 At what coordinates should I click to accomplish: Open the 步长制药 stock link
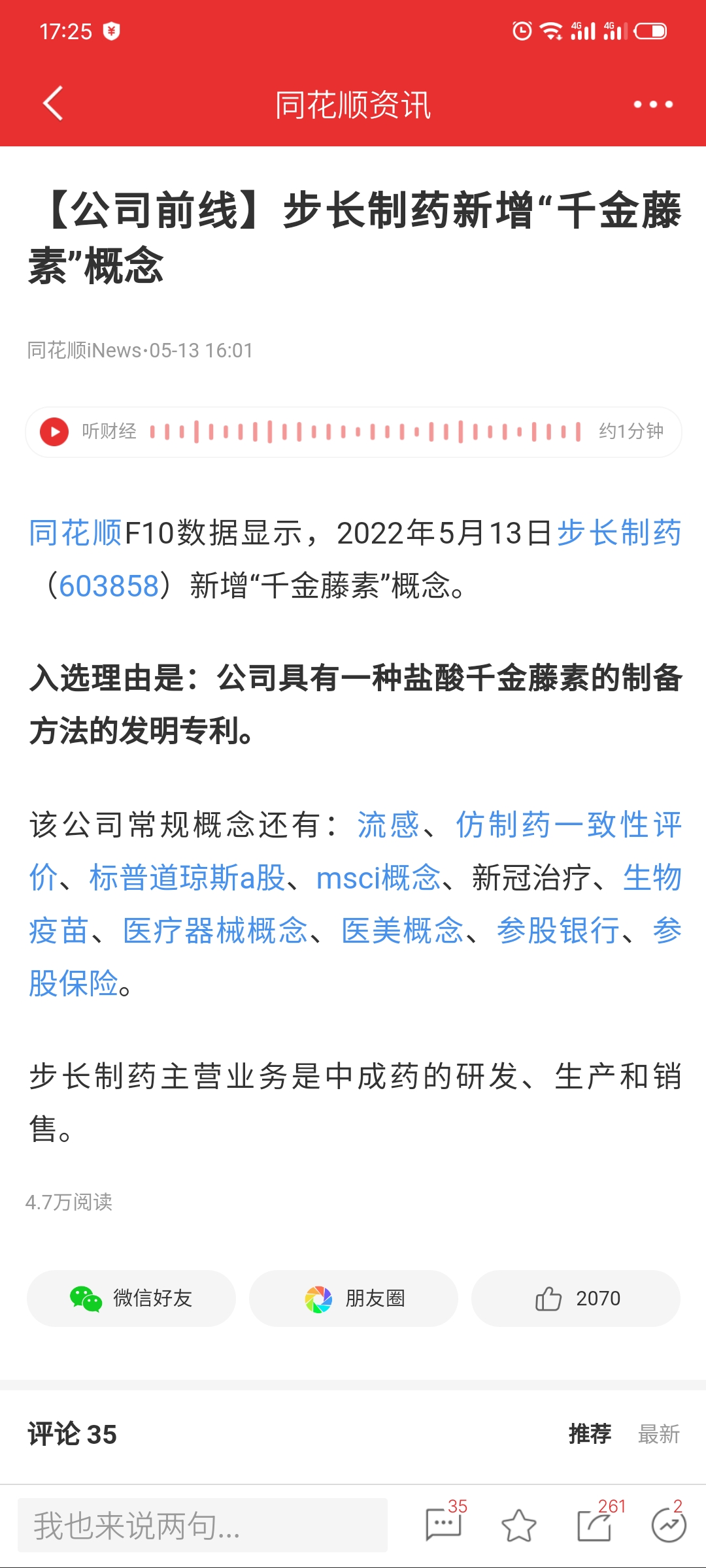click(619, 532)
